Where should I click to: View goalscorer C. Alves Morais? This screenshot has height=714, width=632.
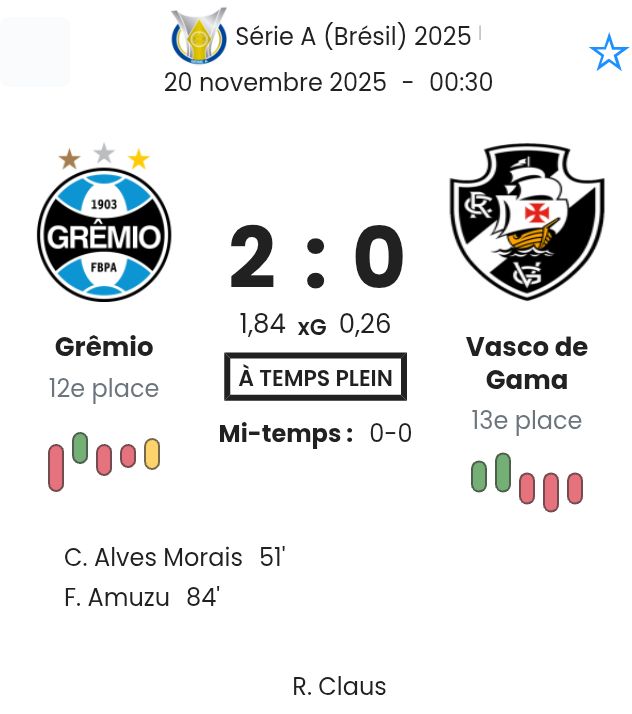(x=153, y=557)
